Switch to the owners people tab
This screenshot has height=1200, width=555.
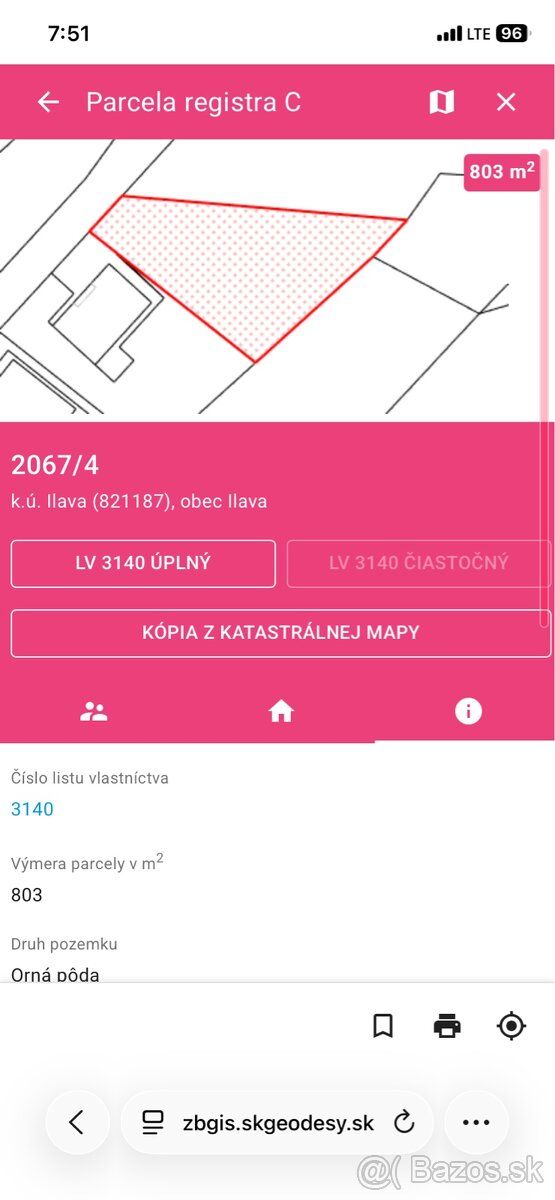coord(94,711)
